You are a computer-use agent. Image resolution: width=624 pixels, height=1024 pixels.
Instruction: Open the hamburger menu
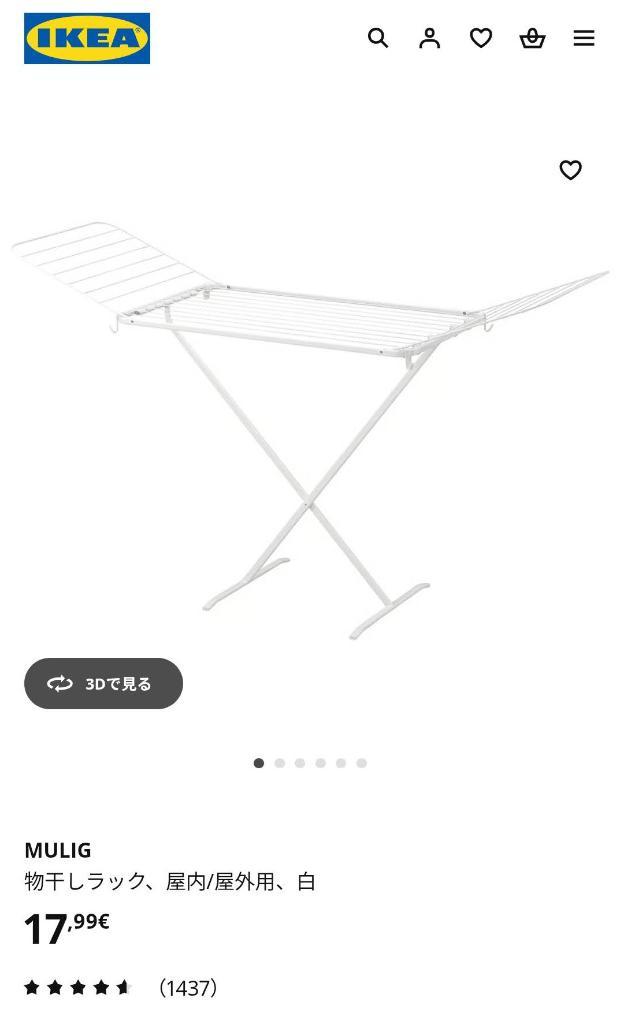tap(584, 38)
